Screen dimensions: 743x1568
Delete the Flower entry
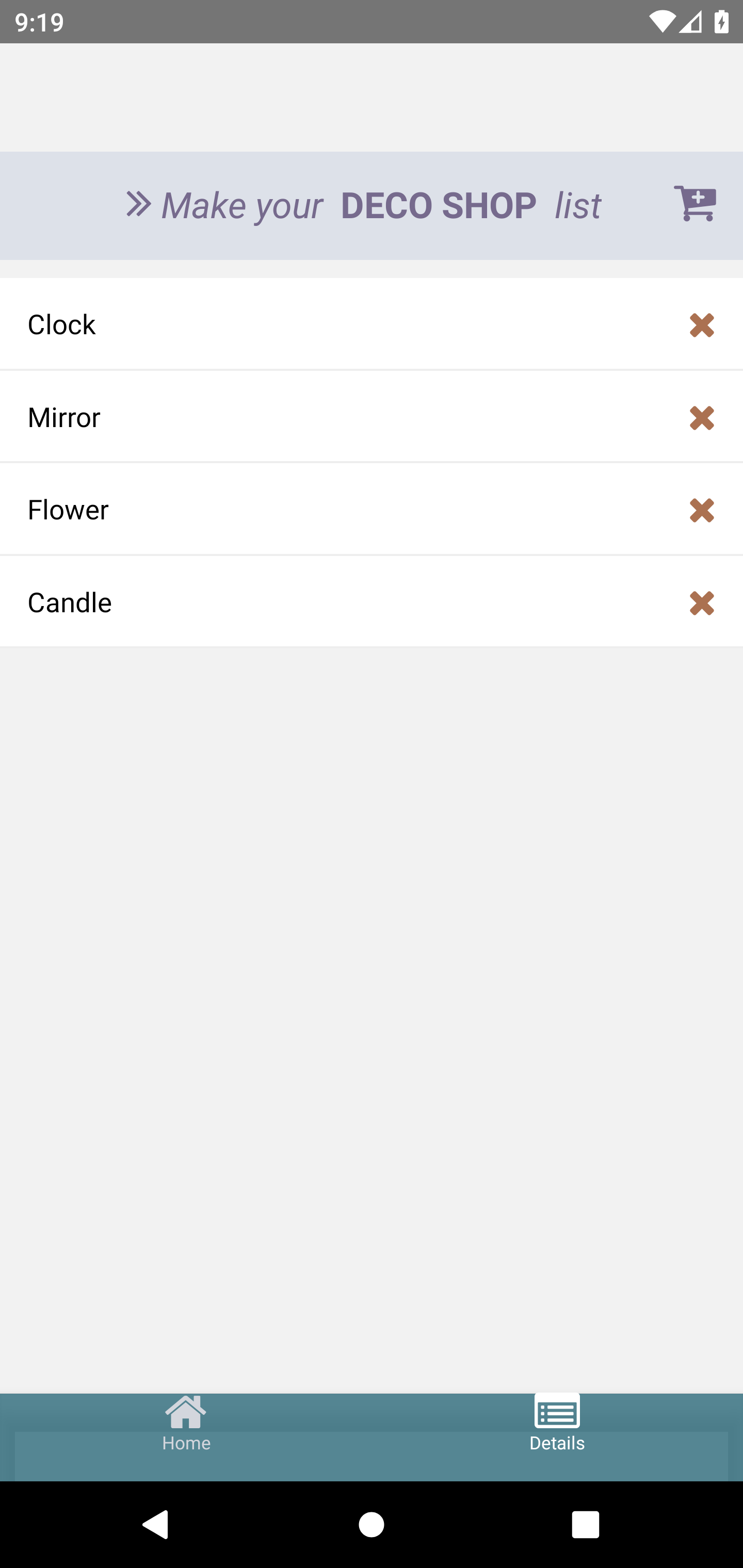pyautogui.click(x=702, y=511)
